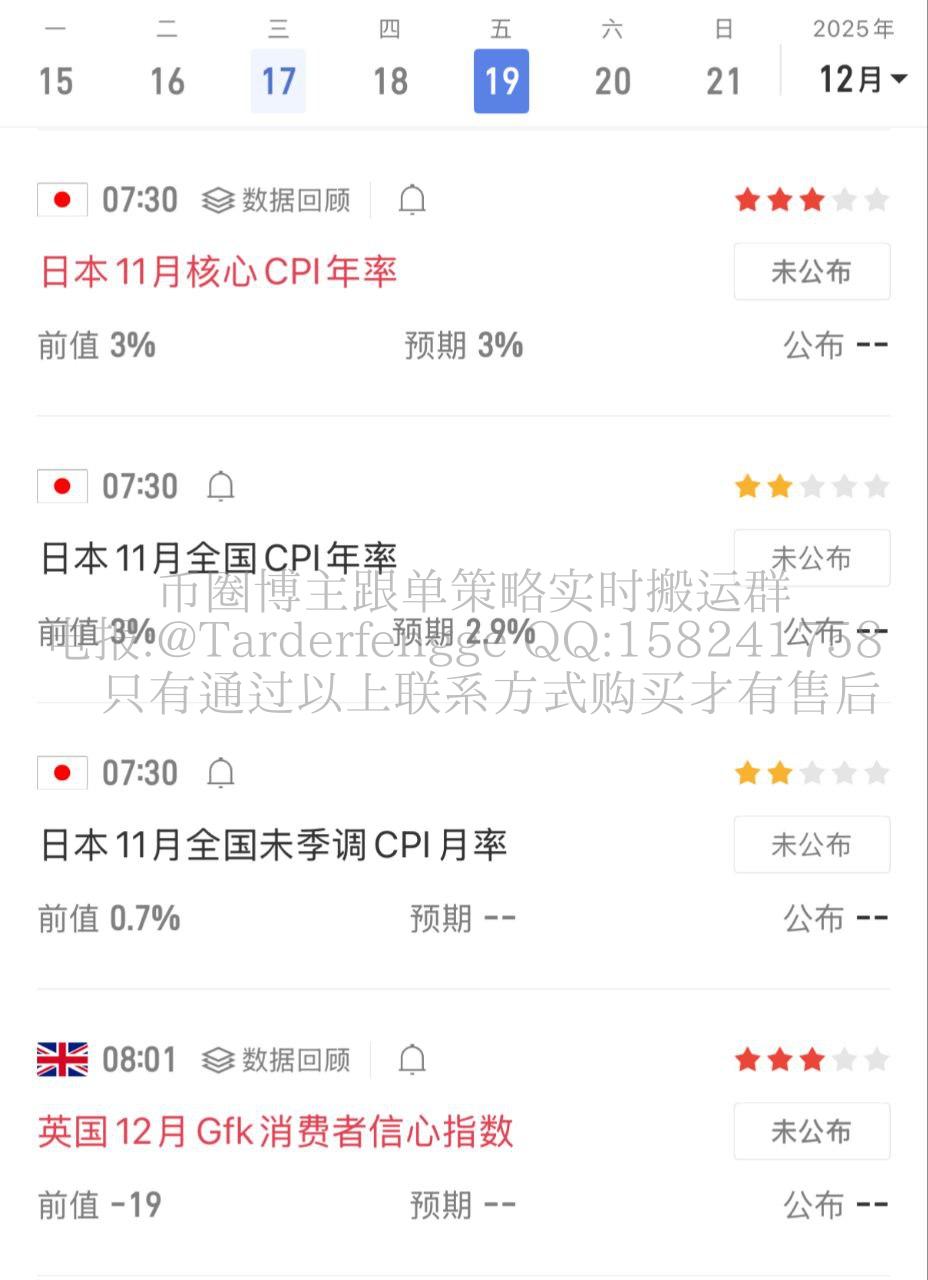Open 数据回顾 for 英国12月Gfk消费者信心指数
This screenshot has width=928, height=1280.
[x=277, y=1060]
